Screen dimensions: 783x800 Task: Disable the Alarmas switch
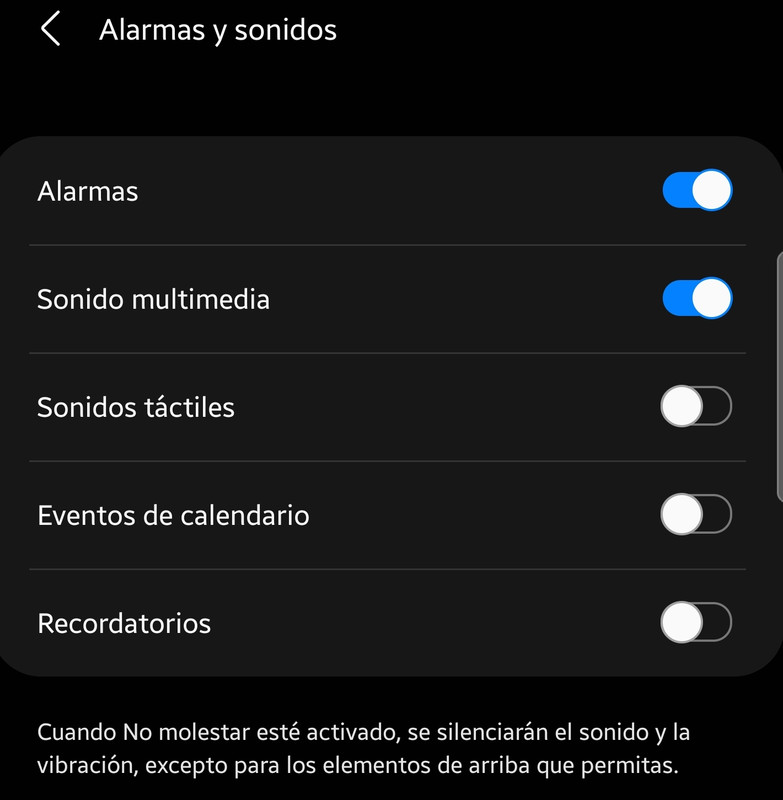coord(697,190)
